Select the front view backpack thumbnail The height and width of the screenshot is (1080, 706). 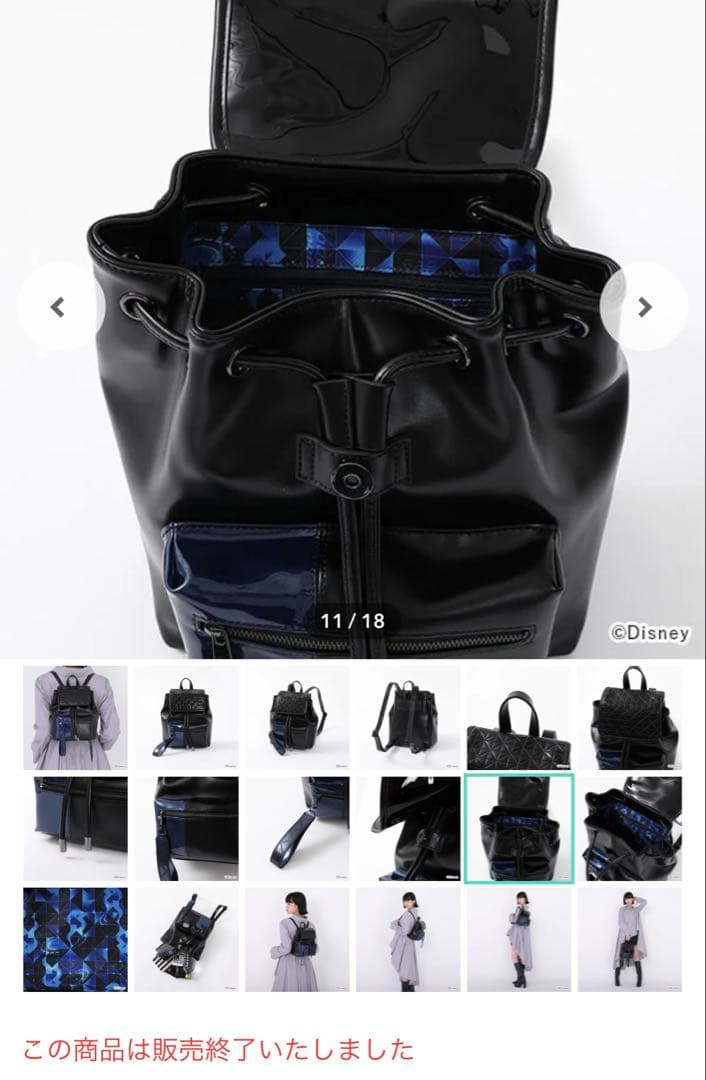tap(186, 717)
